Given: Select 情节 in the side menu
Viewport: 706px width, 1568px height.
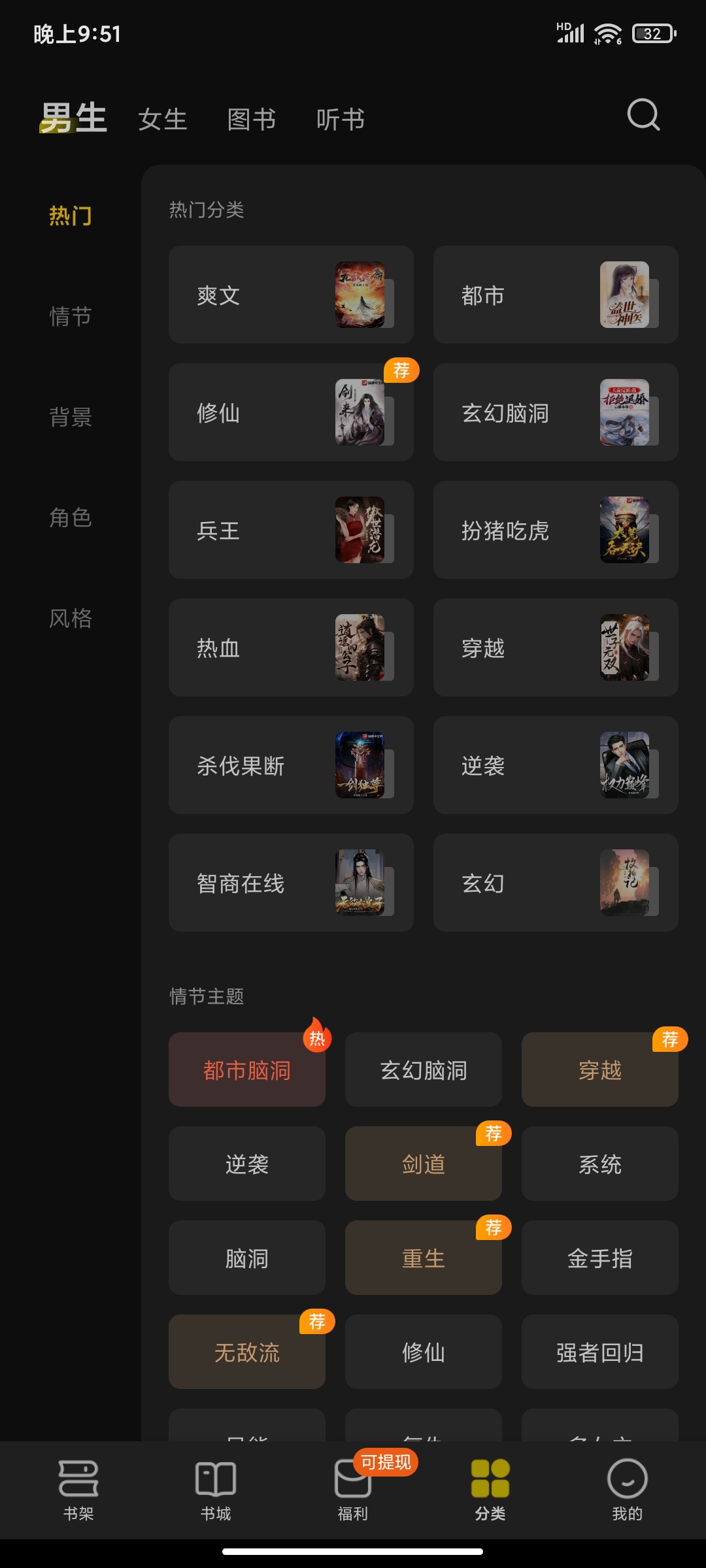Looking at the screenshot, I should point(71,317).
